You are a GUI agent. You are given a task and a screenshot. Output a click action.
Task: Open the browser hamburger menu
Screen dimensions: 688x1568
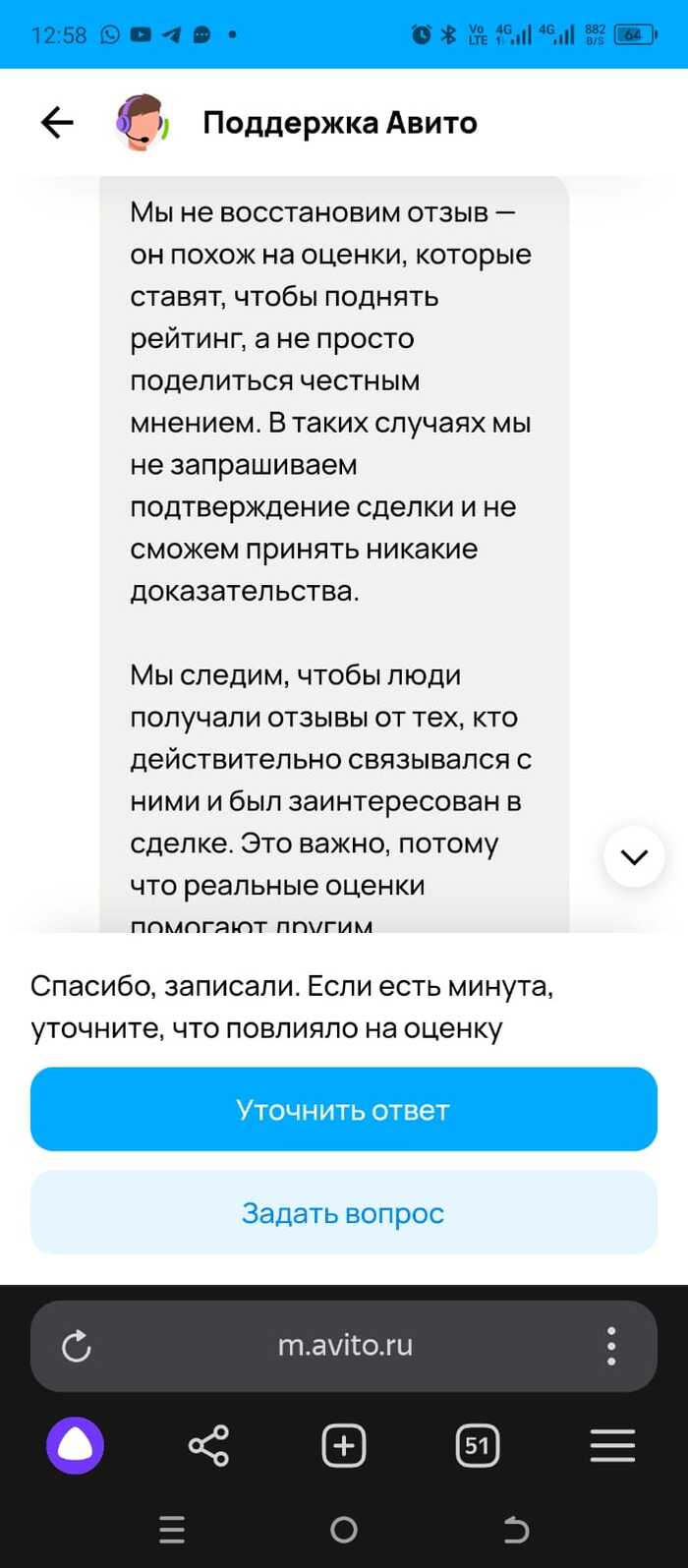tap(612, 1446)
